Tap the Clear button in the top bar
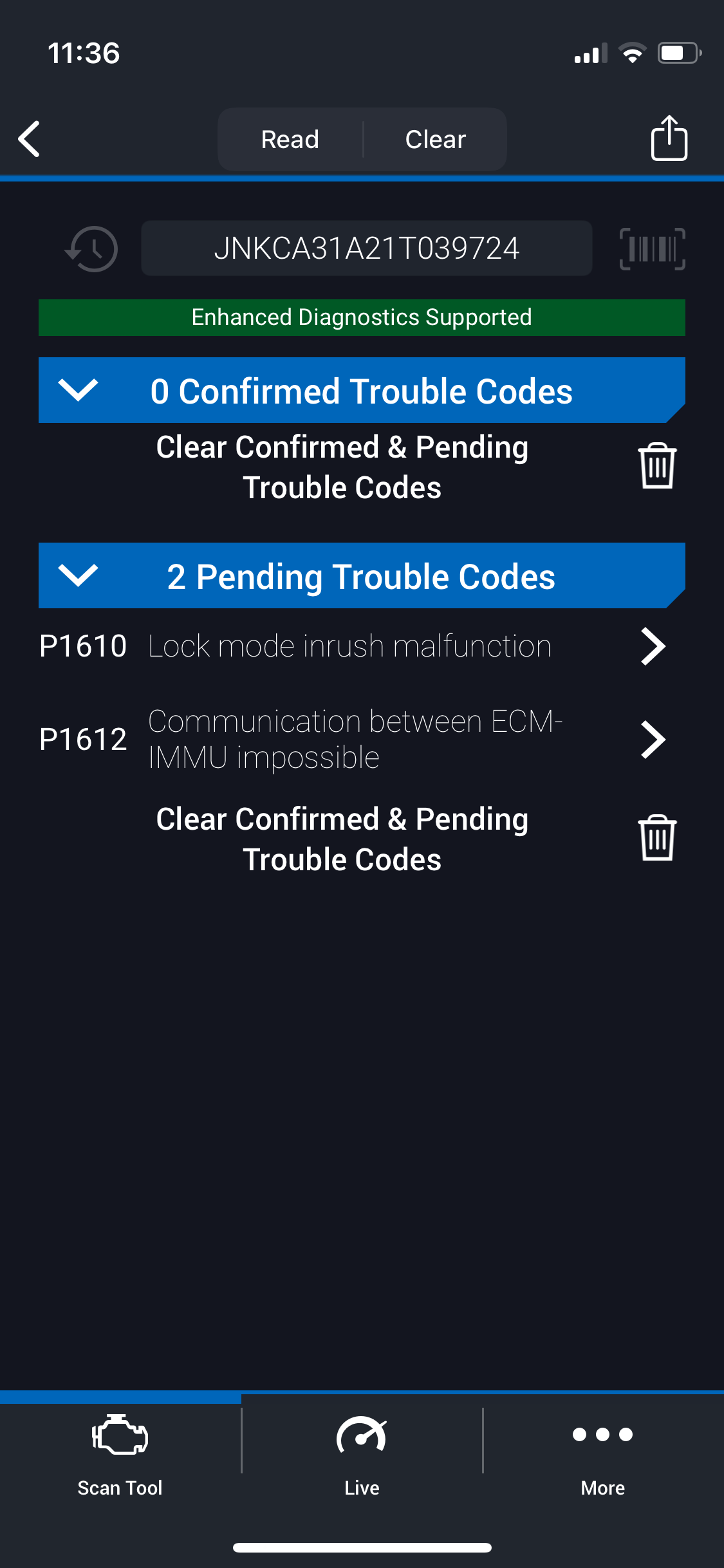The width and height of the screenshot is (724, 1568). (x=436, y=139)
